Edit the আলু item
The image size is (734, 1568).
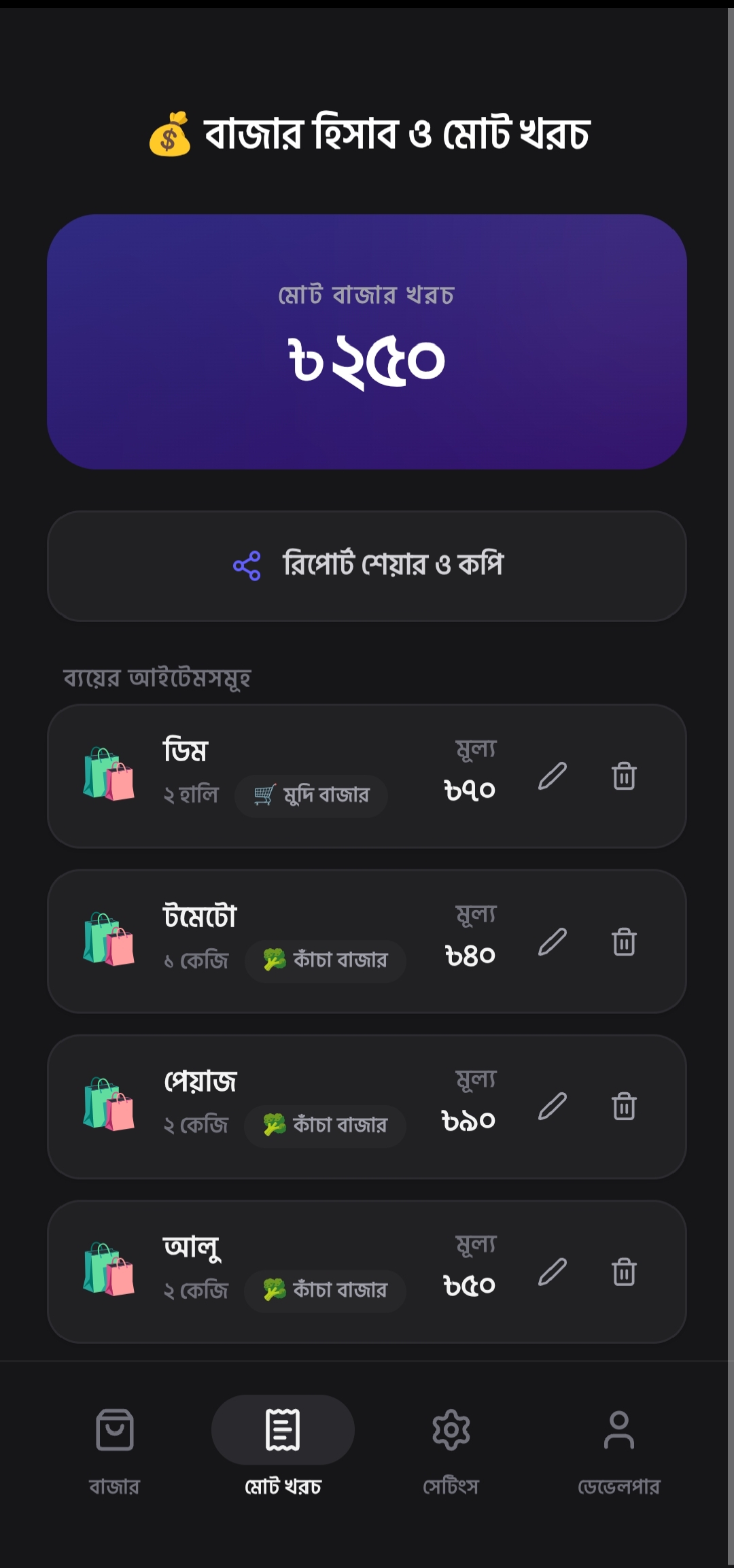[553, 1272]
